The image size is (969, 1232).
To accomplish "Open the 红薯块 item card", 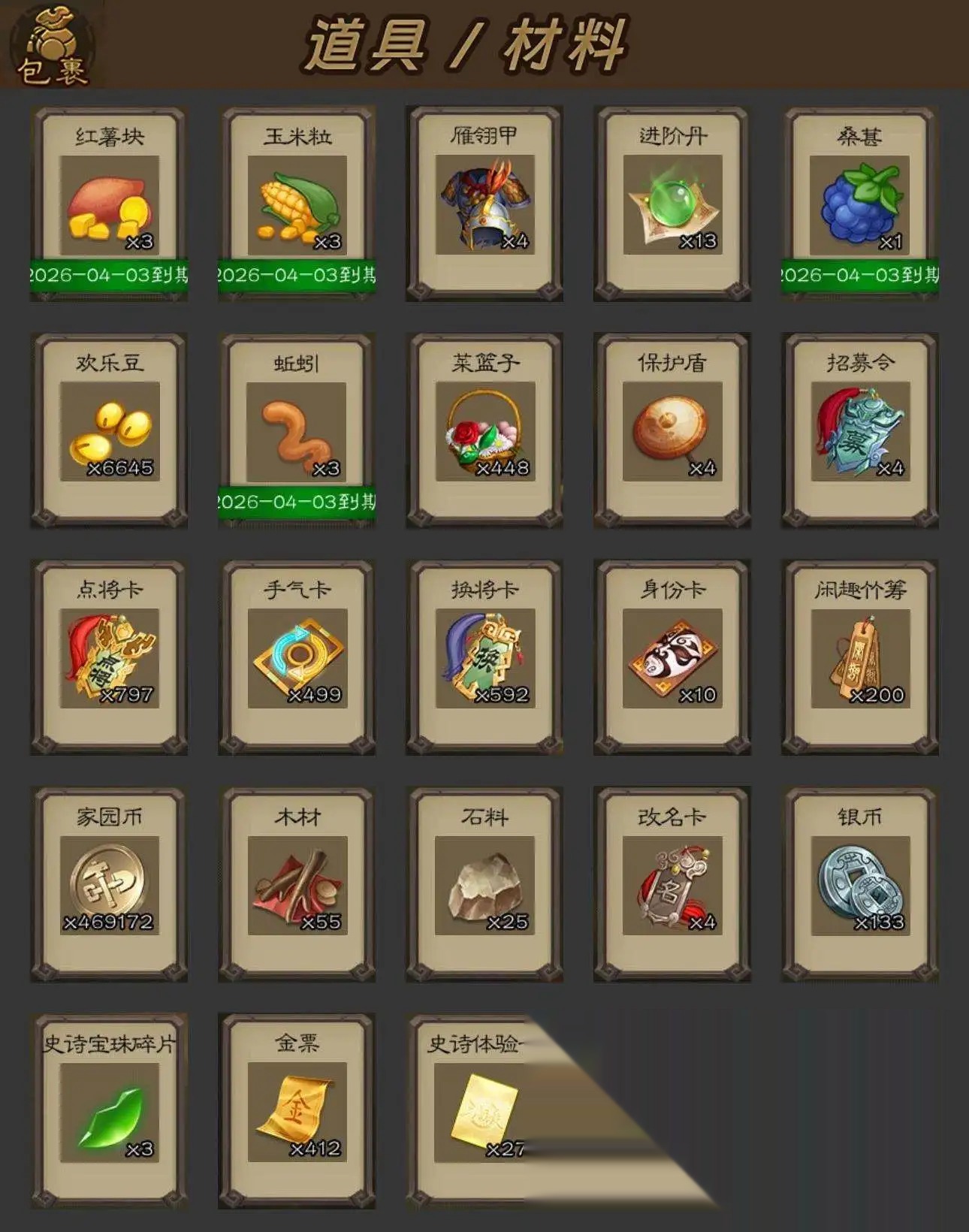I will tap(110, 204).
